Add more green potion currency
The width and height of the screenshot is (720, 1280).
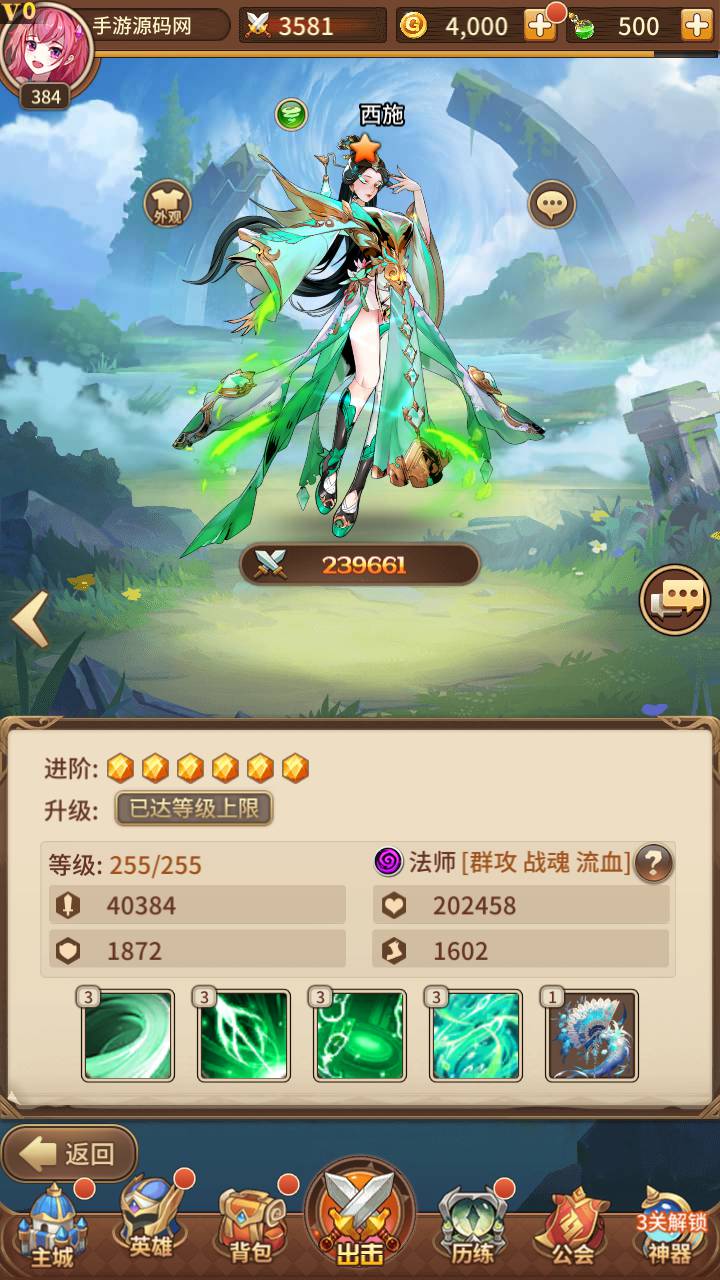[697, 26]
